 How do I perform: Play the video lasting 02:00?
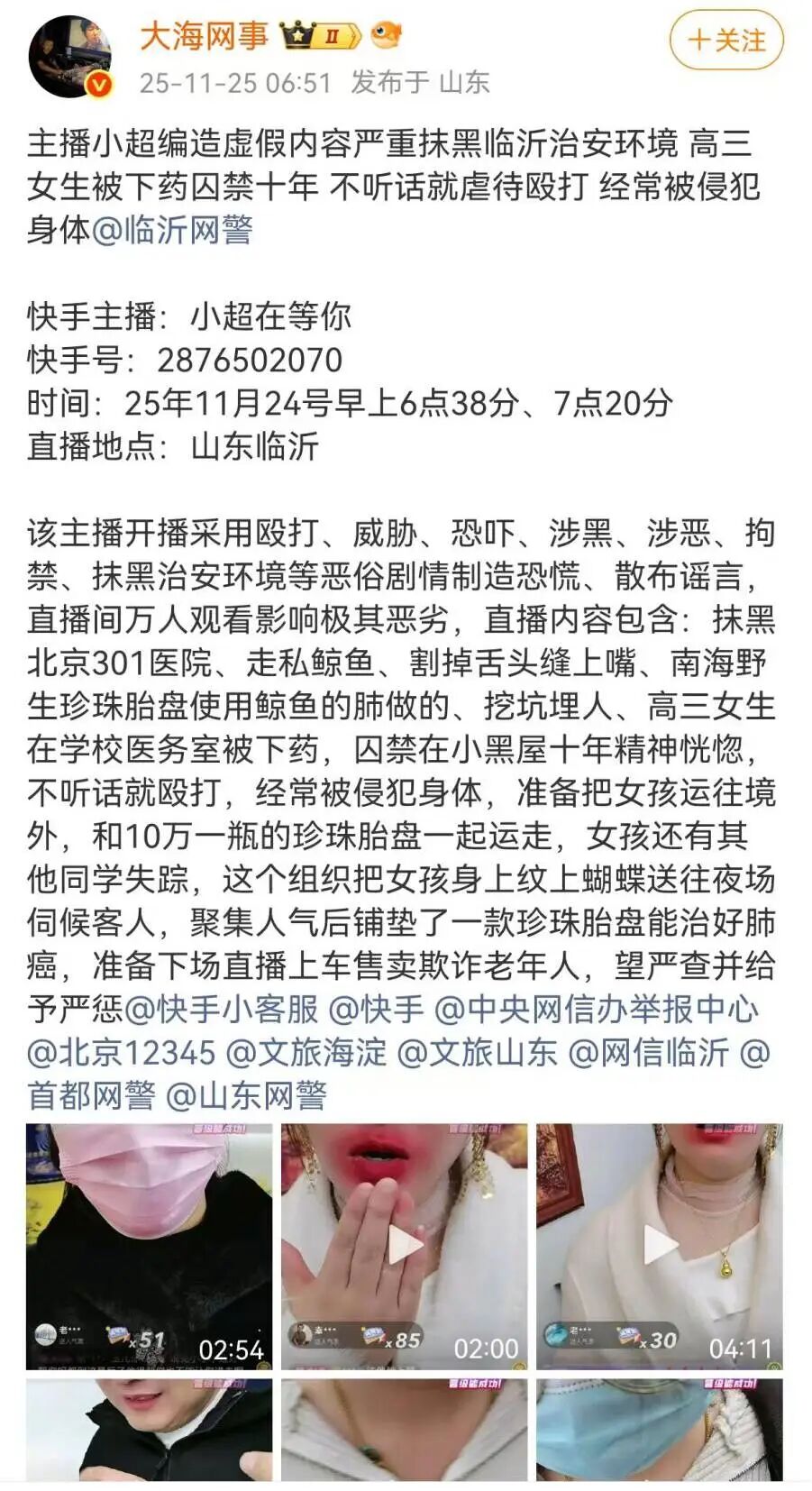(404, 1245)
